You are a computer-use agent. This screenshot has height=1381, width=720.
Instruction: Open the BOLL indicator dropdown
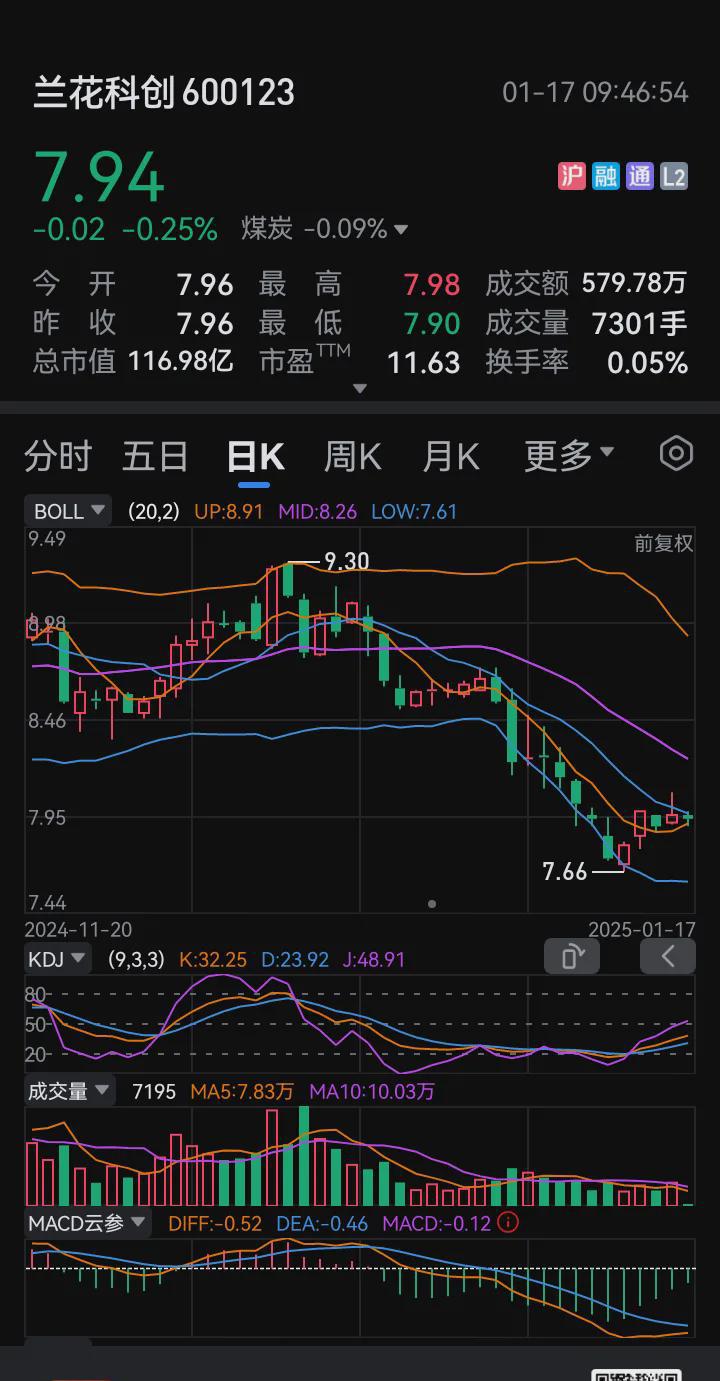tap(67, 510)
